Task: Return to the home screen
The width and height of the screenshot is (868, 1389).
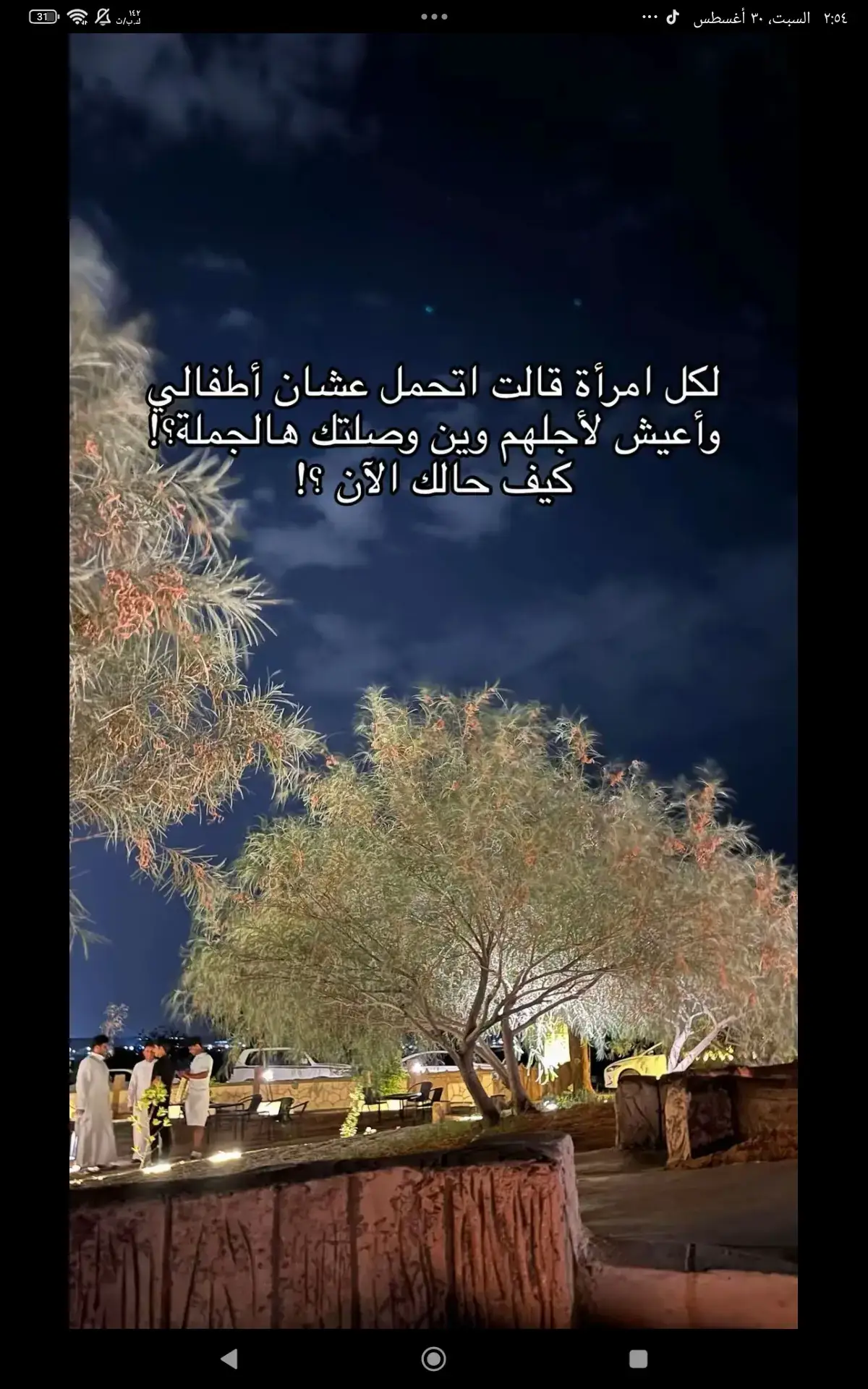Action: (433, 1359)
